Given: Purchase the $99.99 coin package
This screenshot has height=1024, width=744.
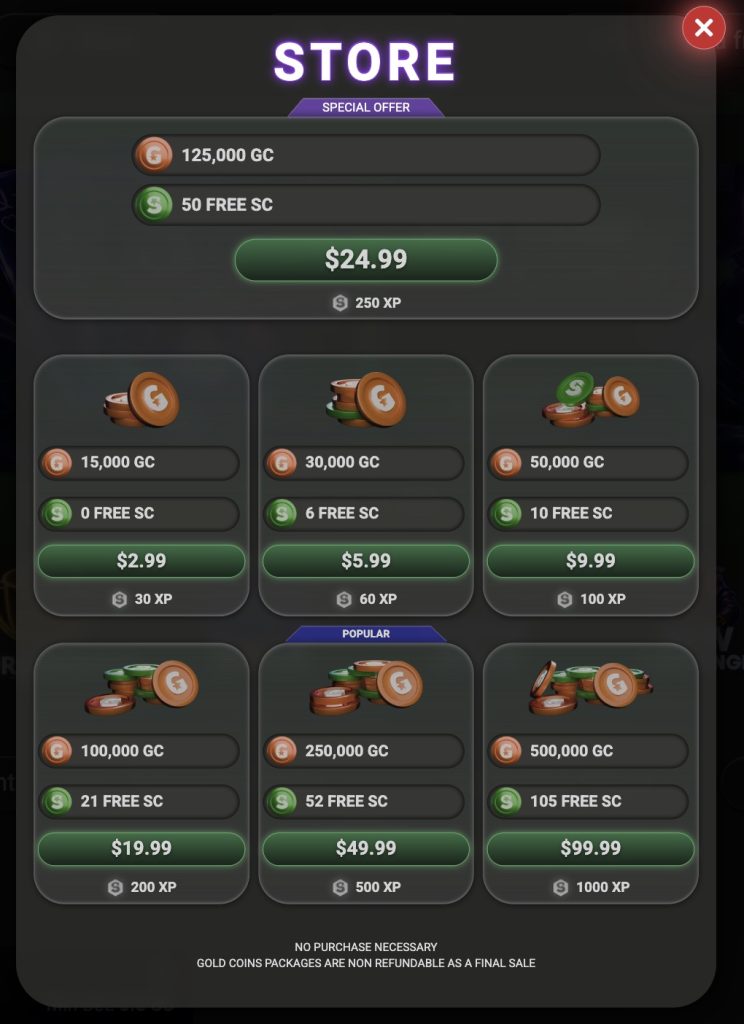Looking at the screenshot, I should [590, 849].
